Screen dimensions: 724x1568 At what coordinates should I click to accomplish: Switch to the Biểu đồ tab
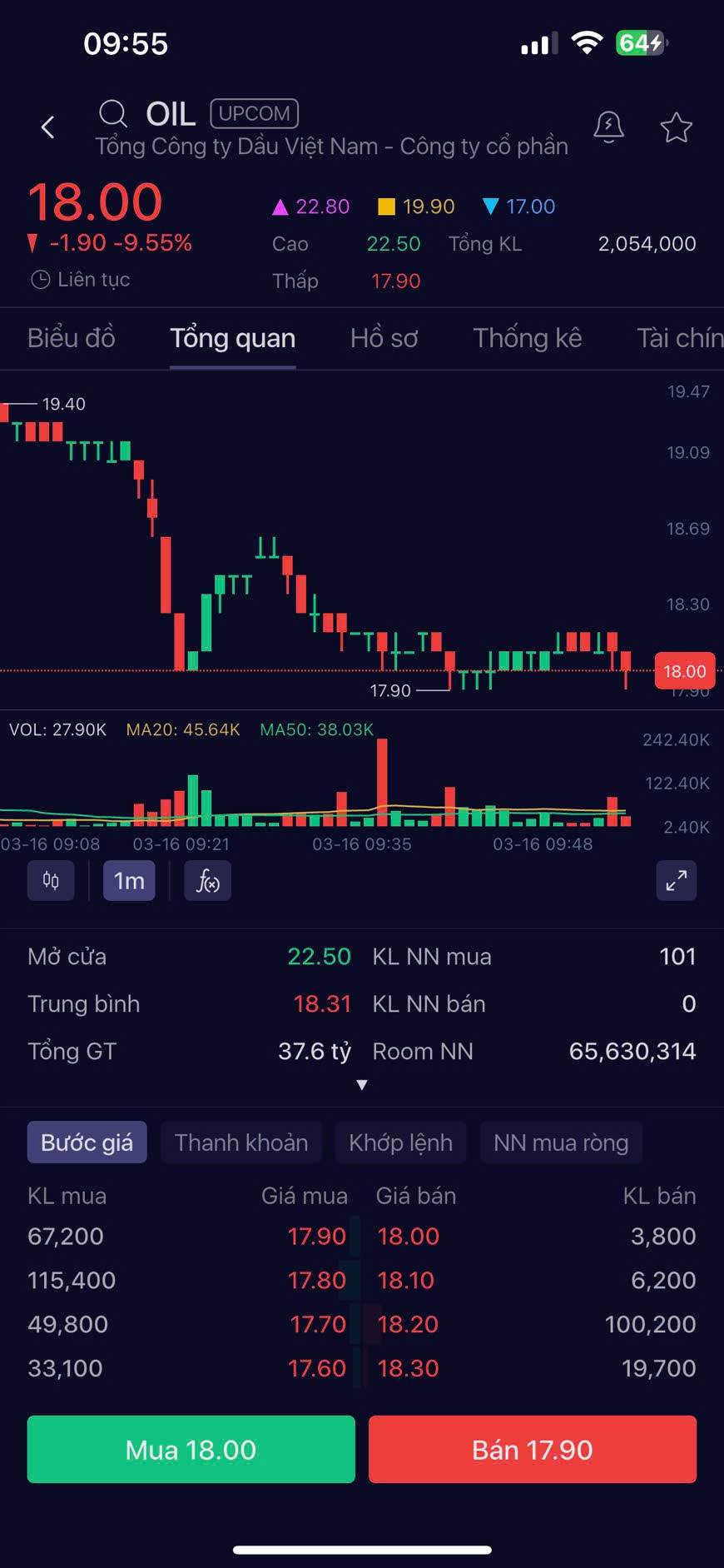[x=71, y=338]
